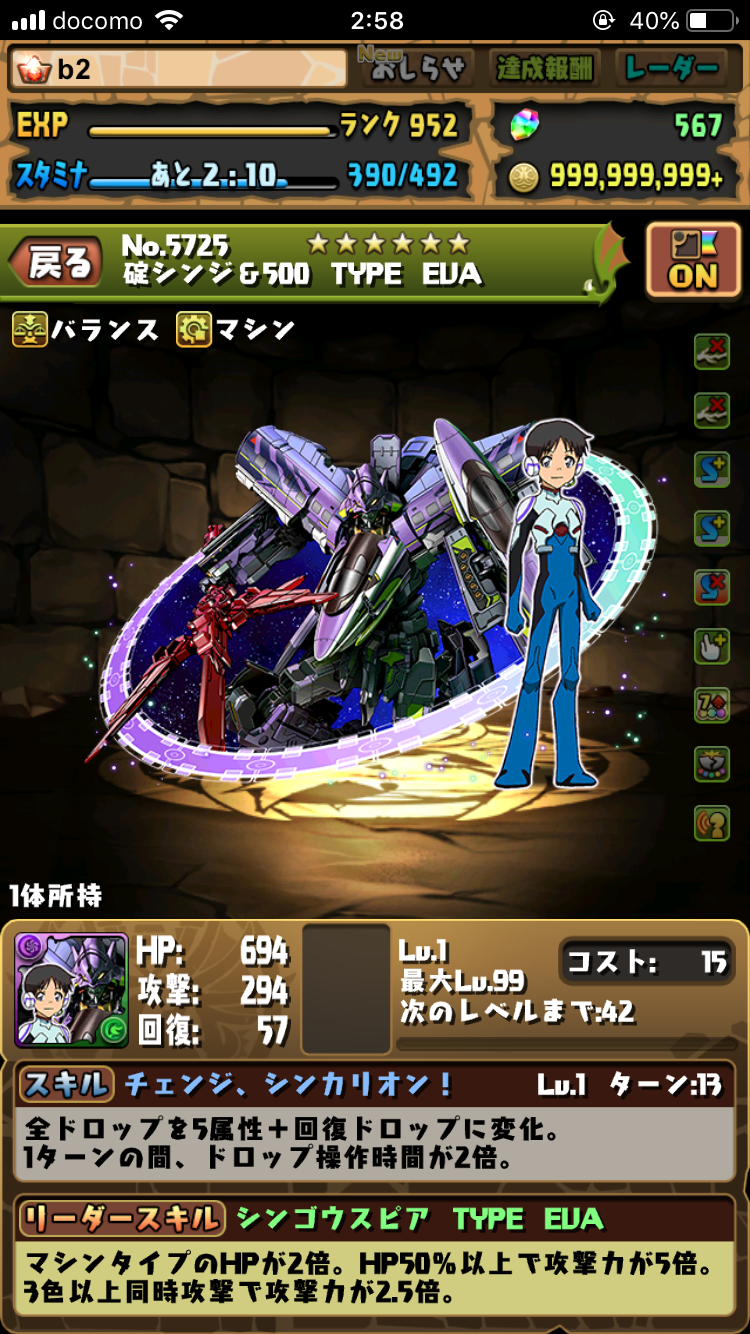
Task: Open 達成報酬 achievement rewards
Action: 546,68
